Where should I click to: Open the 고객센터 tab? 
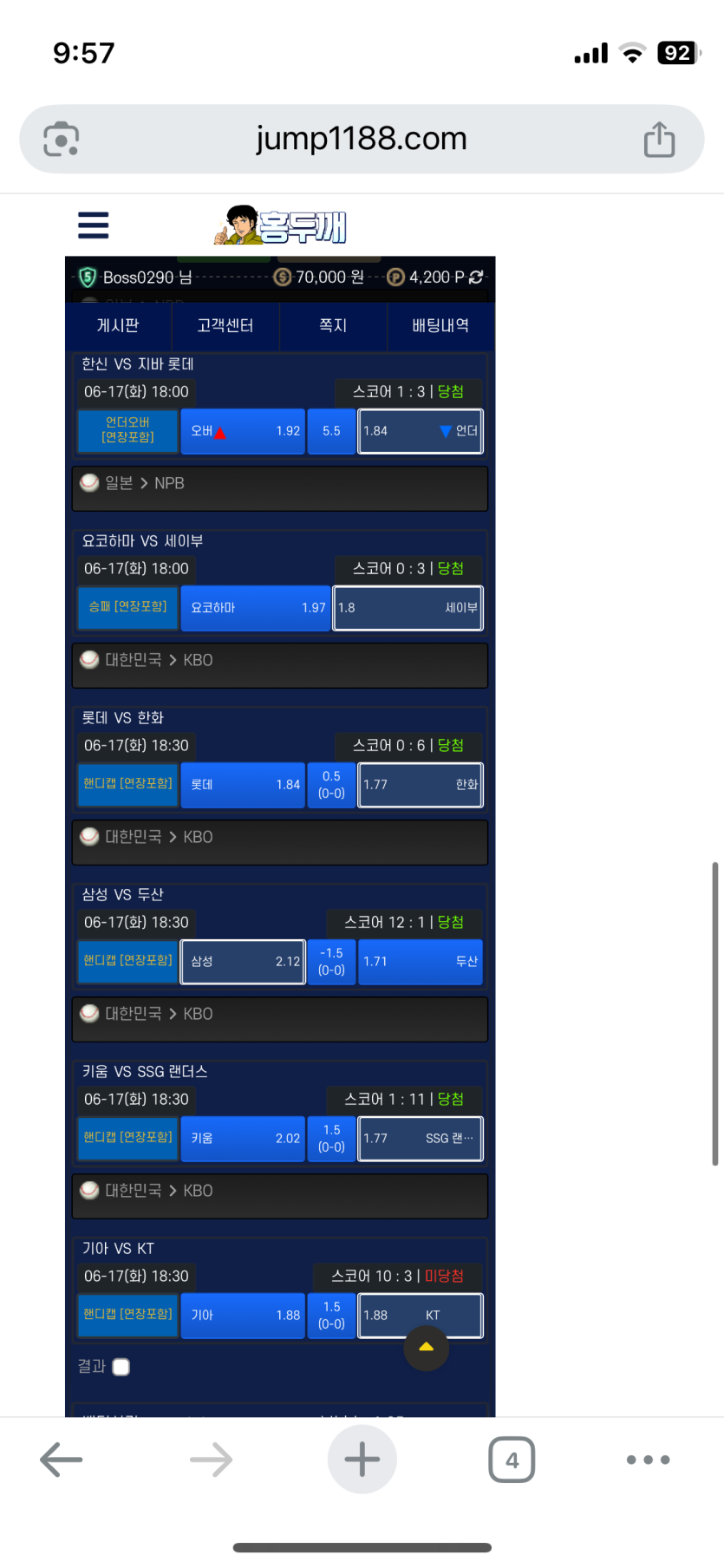[225, 326]
